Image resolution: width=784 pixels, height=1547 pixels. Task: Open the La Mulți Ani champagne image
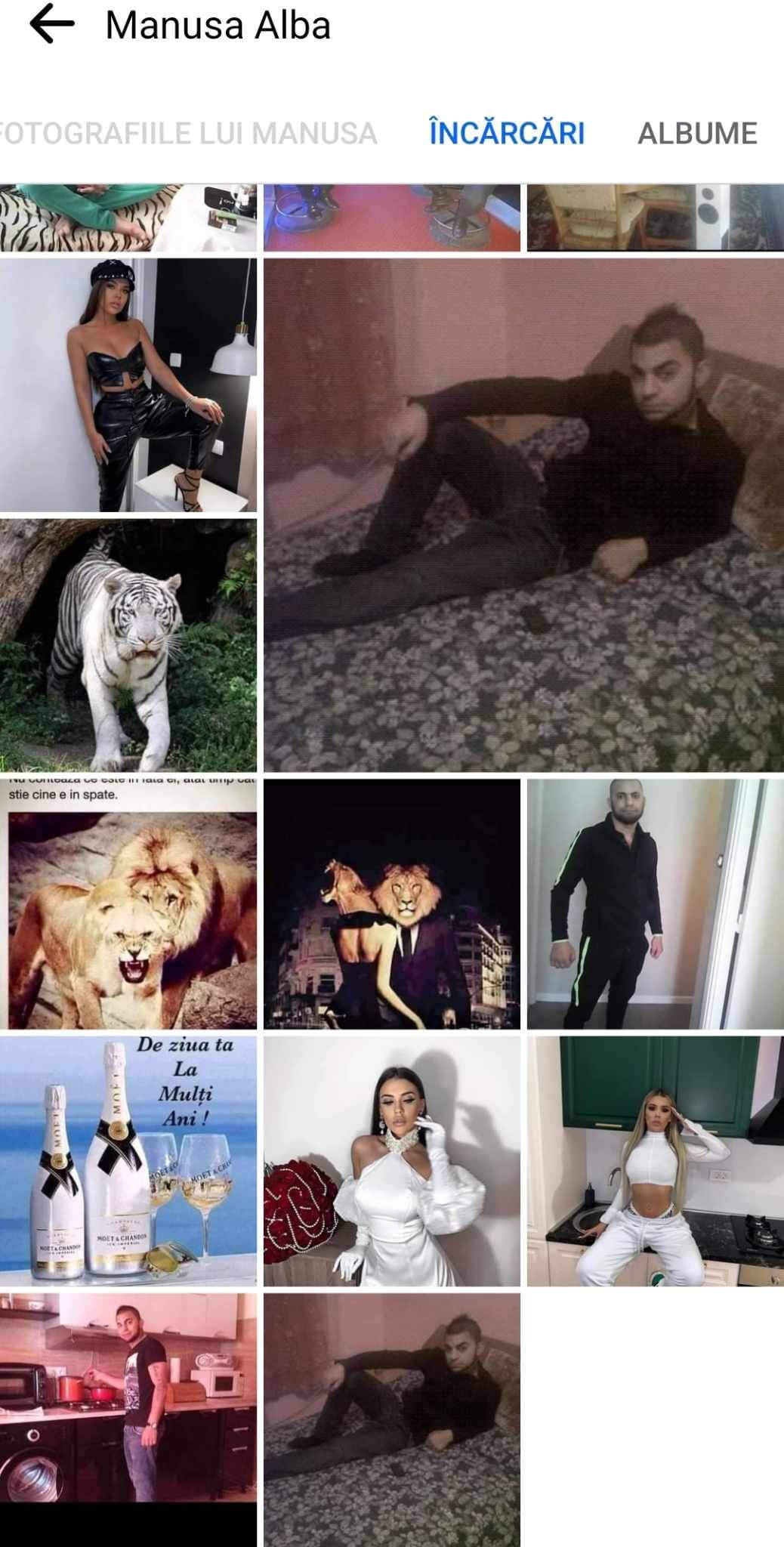(x=128, y=1161)
